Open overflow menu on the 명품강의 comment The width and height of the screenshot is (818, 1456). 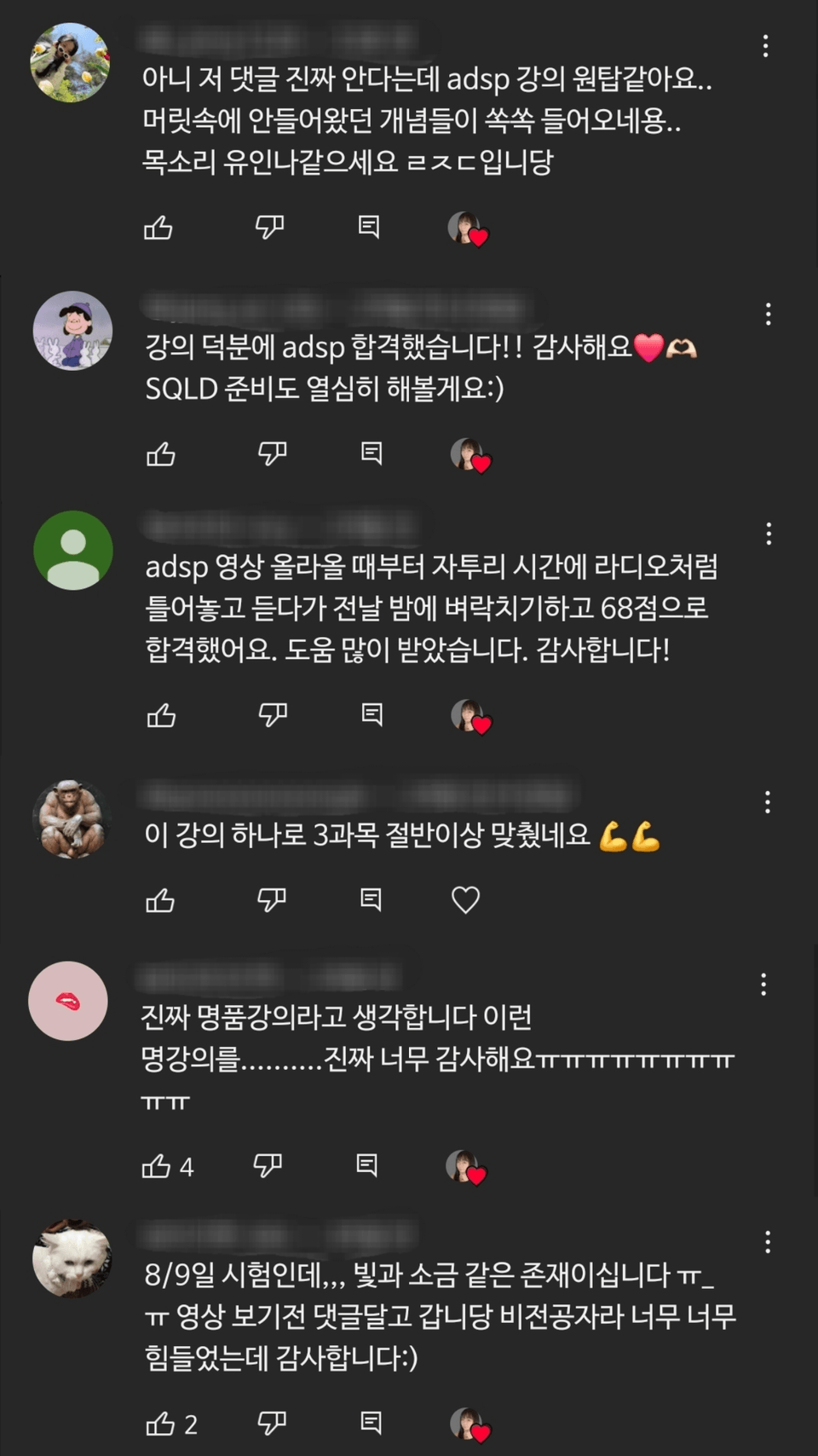pyautogui.click(x=763, y=985)
